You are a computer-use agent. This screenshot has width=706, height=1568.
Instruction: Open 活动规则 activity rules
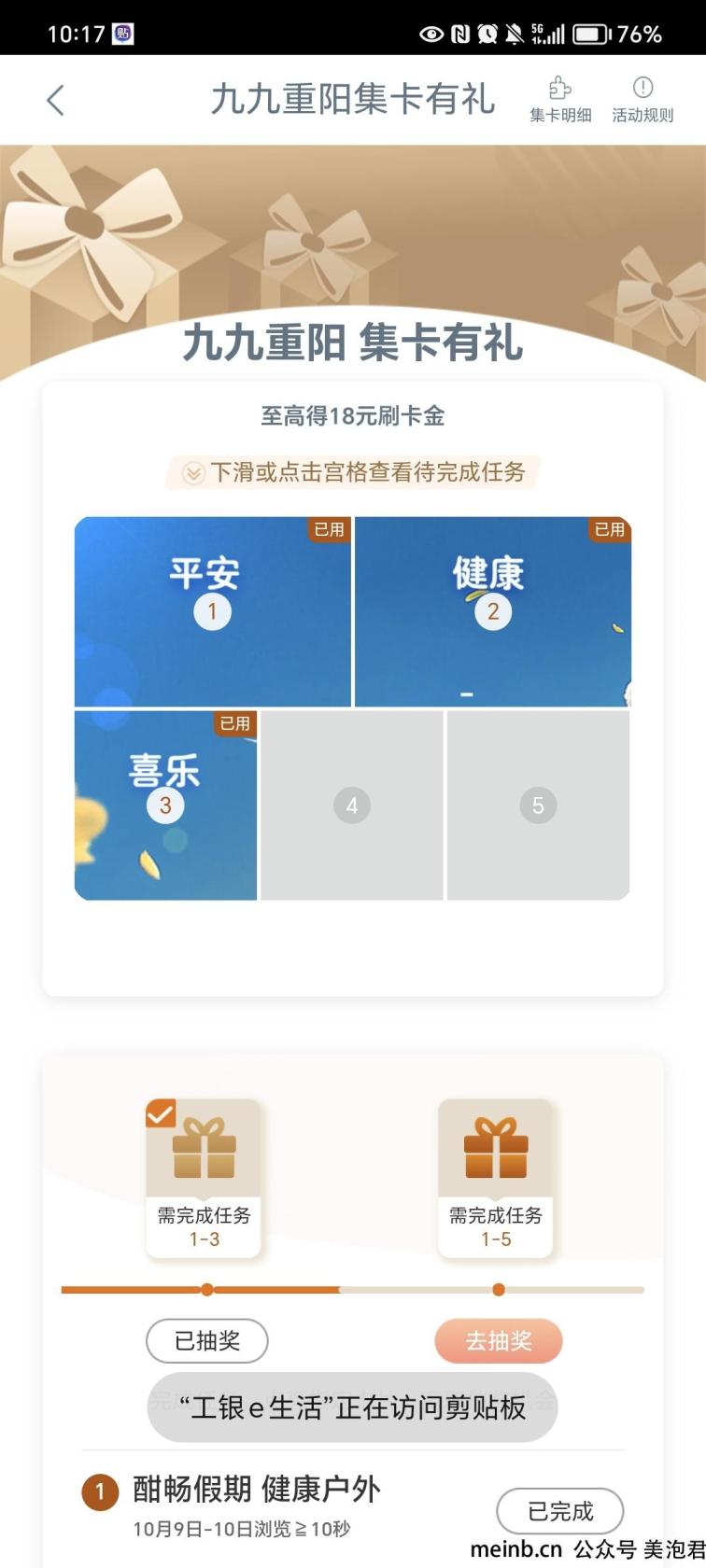pyautogui.click(x=642, y=100)
